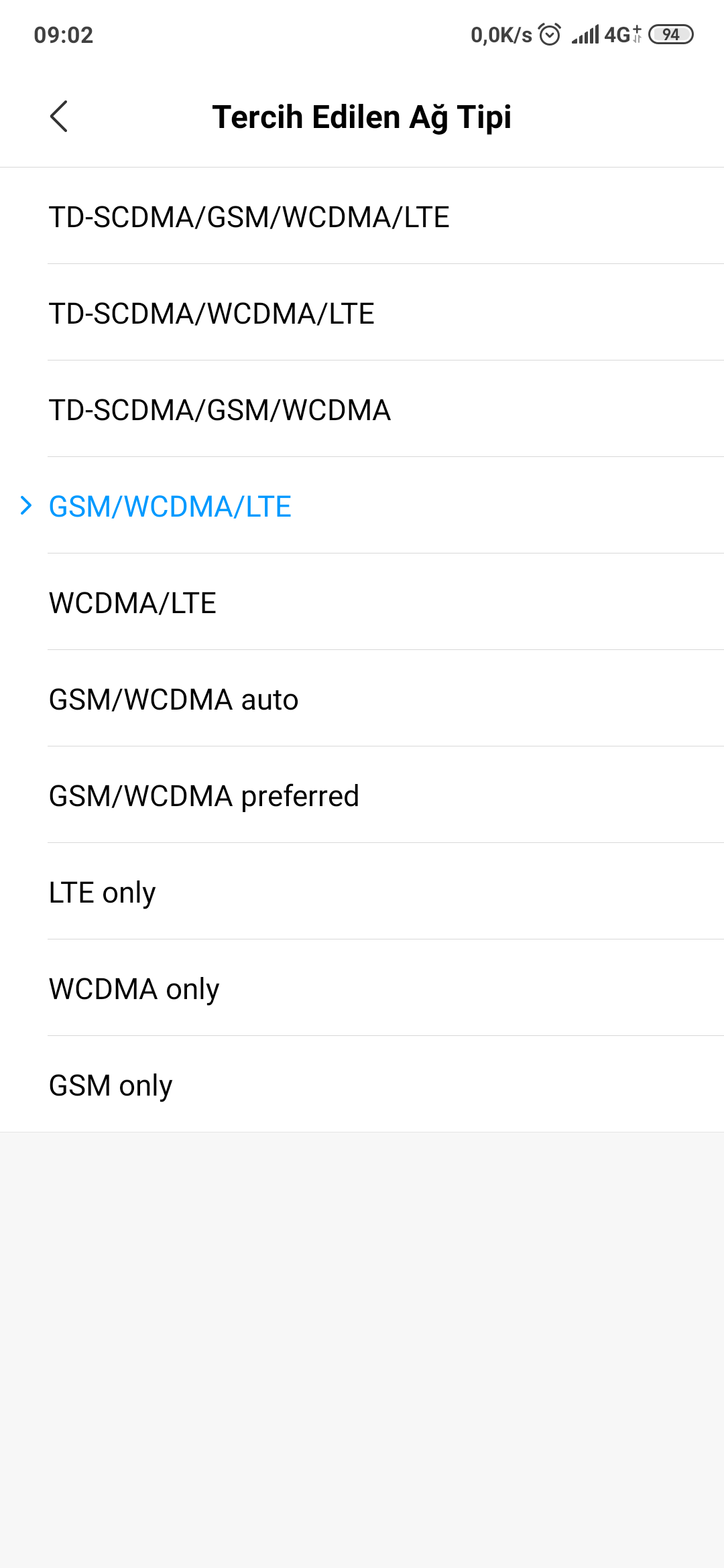This screenshot has height=1568, width=724.
Task: Switch to WCDMA/LTE network type
Action: [x=362, y=602]
